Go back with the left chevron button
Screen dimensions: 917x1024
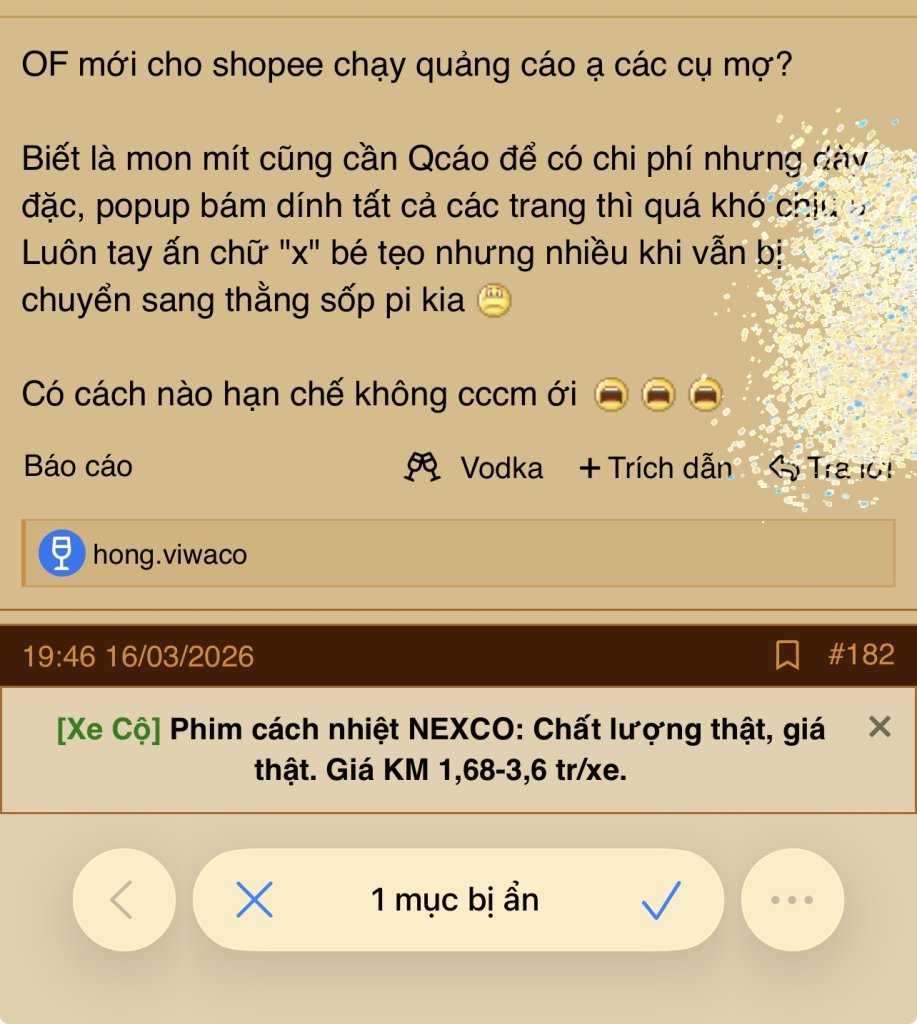123,900
